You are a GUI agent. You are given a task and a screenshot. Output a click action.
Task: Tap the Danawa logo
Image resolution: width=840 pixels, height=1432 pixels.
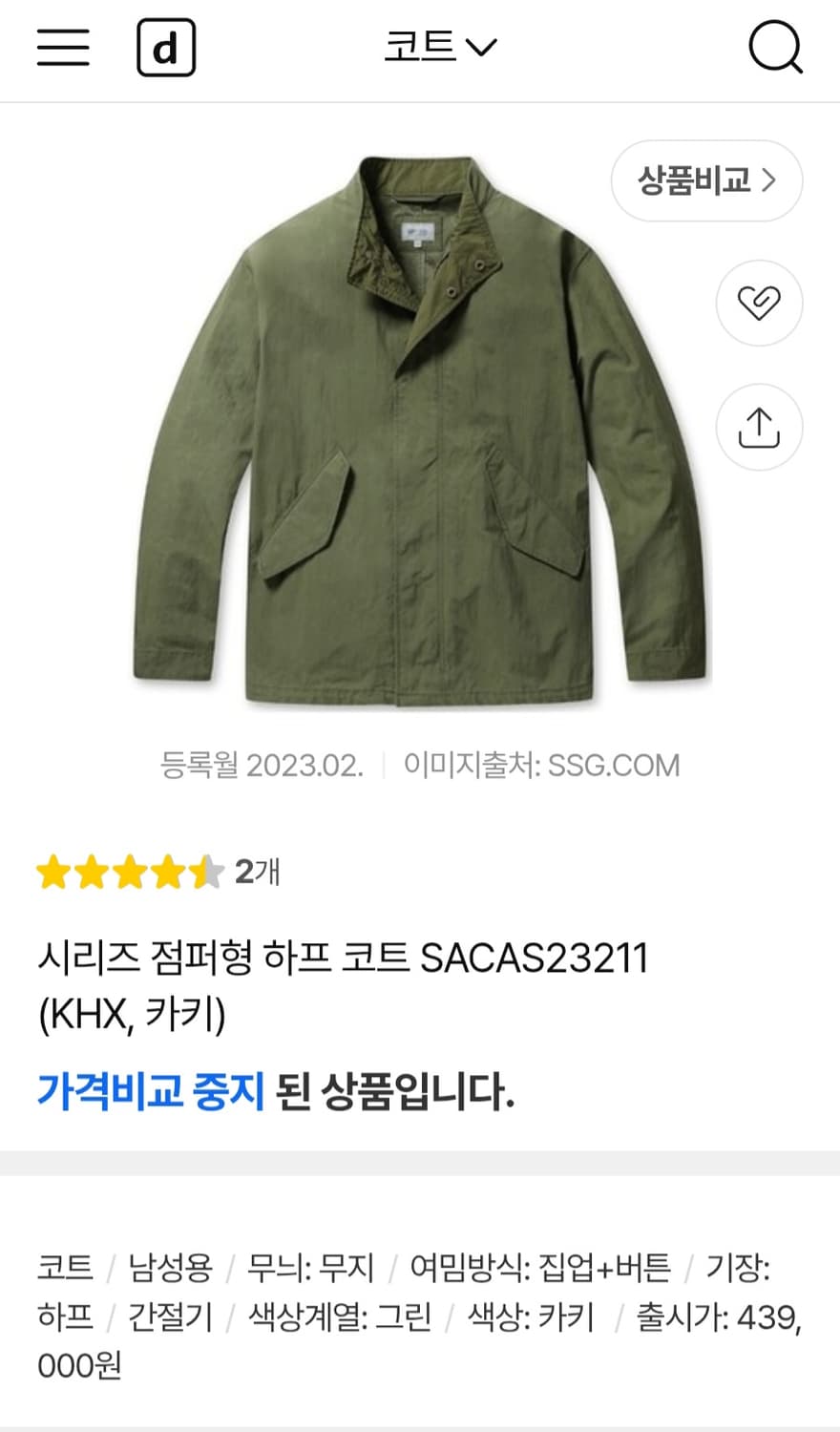[x=166, y=48]
